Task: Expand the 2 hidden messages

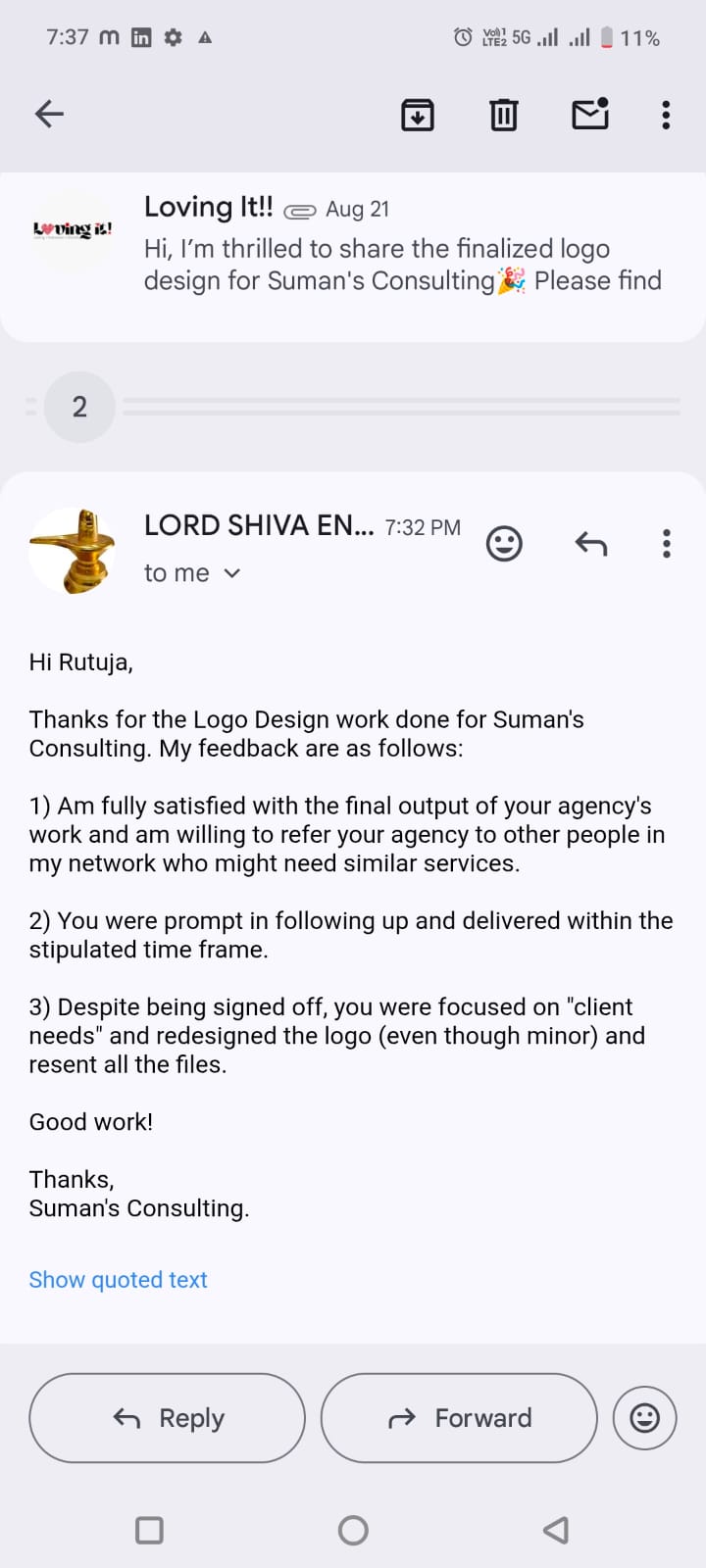Action: coord(79,407)
